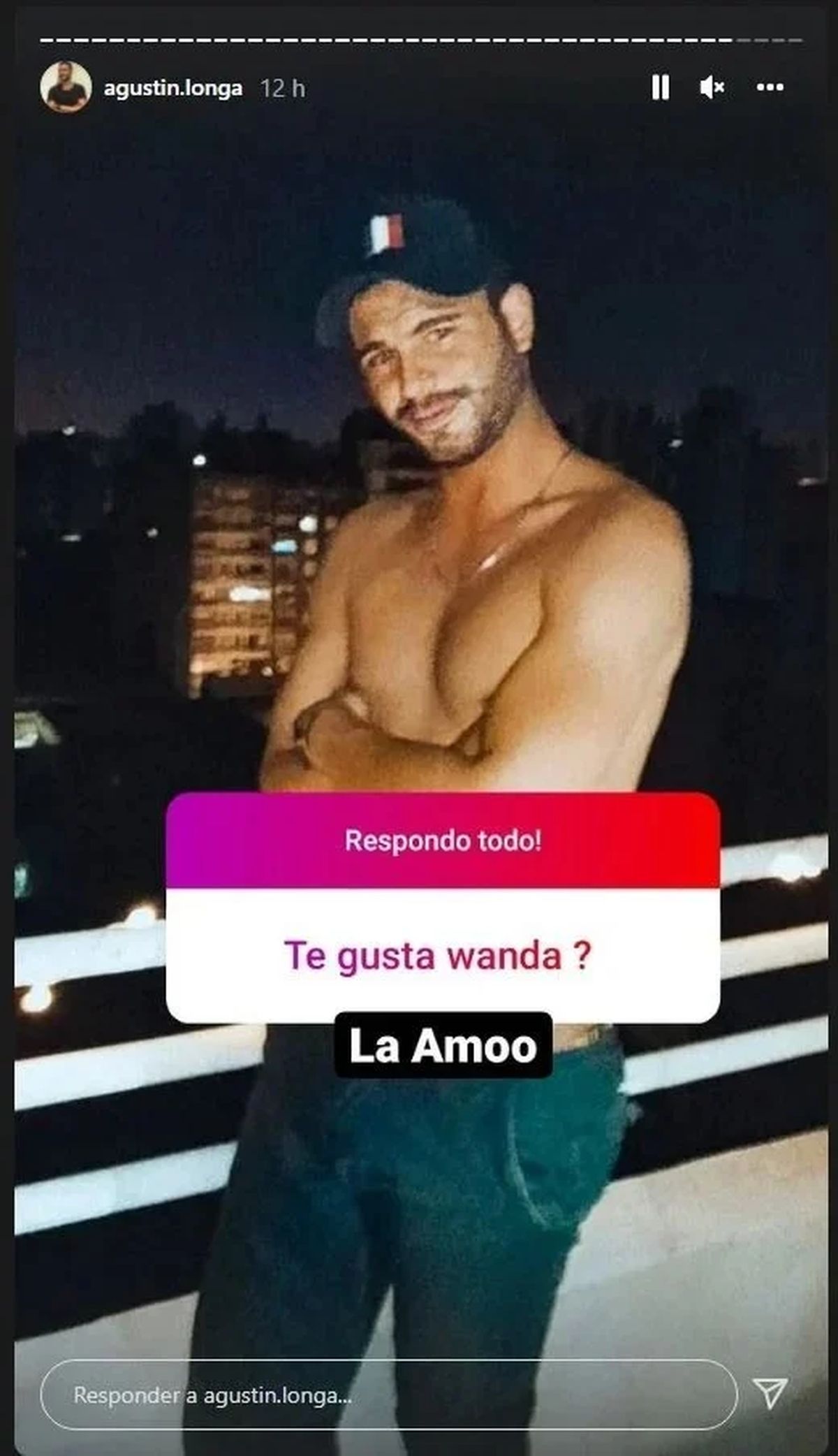Unmute the story sound
Screen dimensions: 838x1456
point(712,87)
